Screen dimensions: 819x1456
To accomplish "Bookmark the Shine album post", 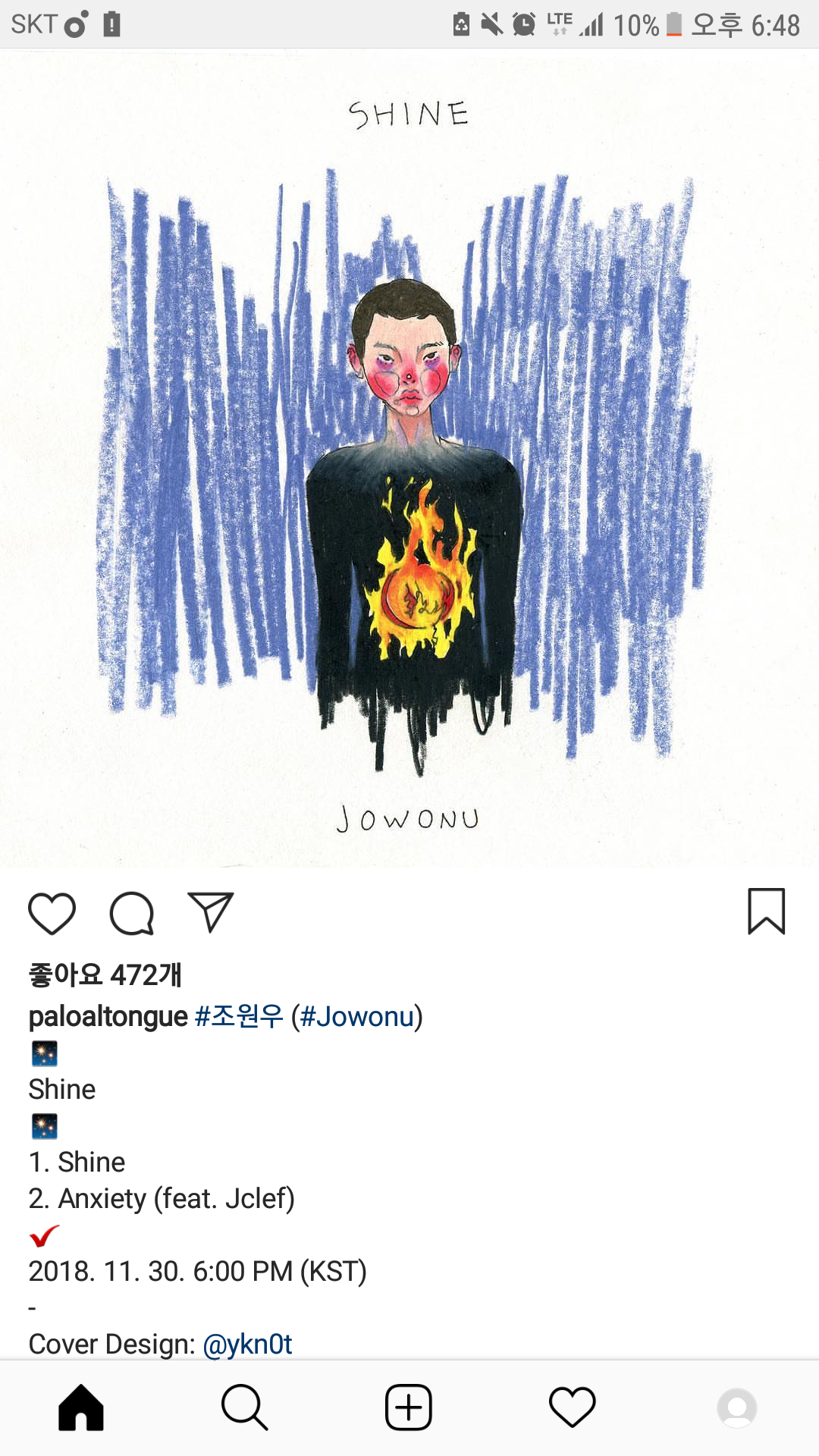I will tap(766, 912).
